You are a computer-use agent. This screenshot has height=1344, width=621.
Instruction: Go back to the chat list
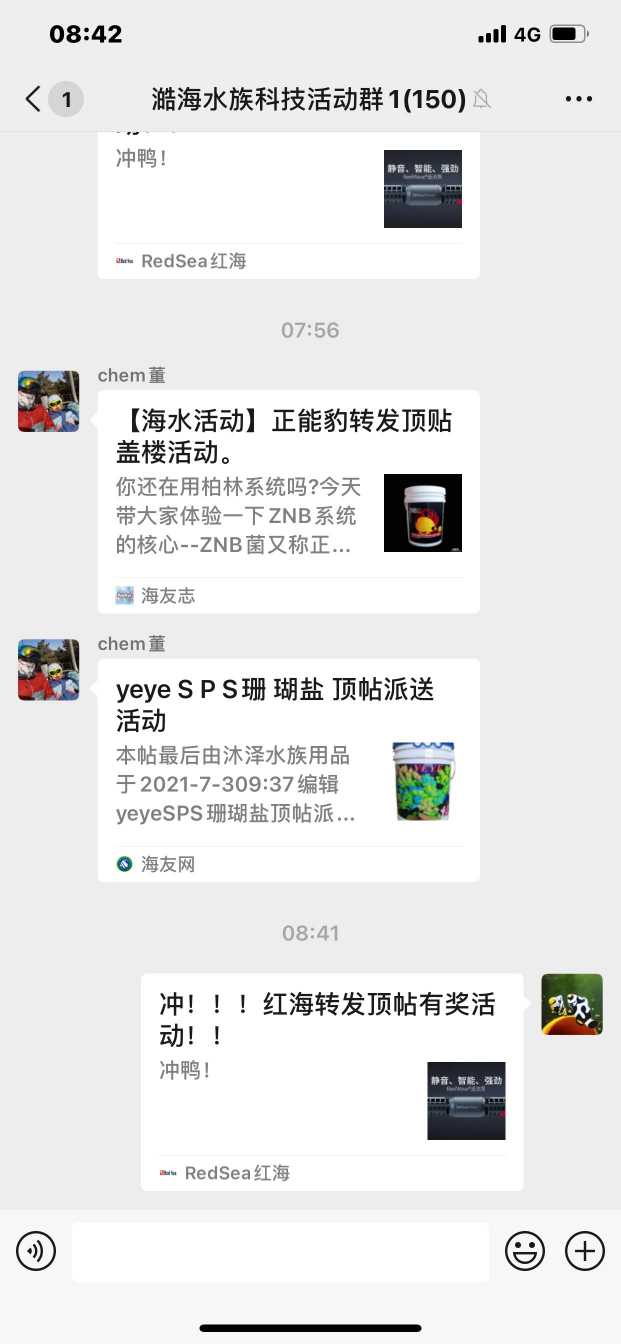click(35, 99)
